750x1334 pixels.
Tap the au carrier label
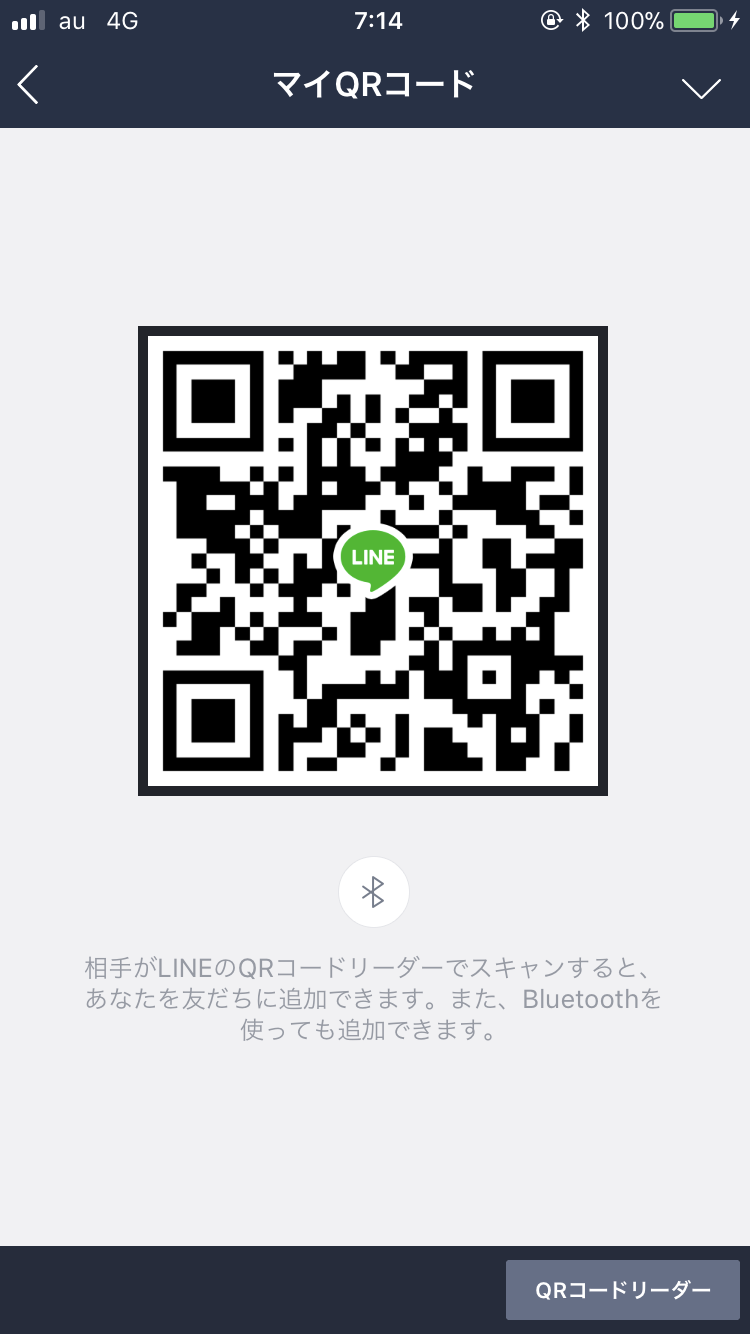pyautogui.click(x=71, y=20)
